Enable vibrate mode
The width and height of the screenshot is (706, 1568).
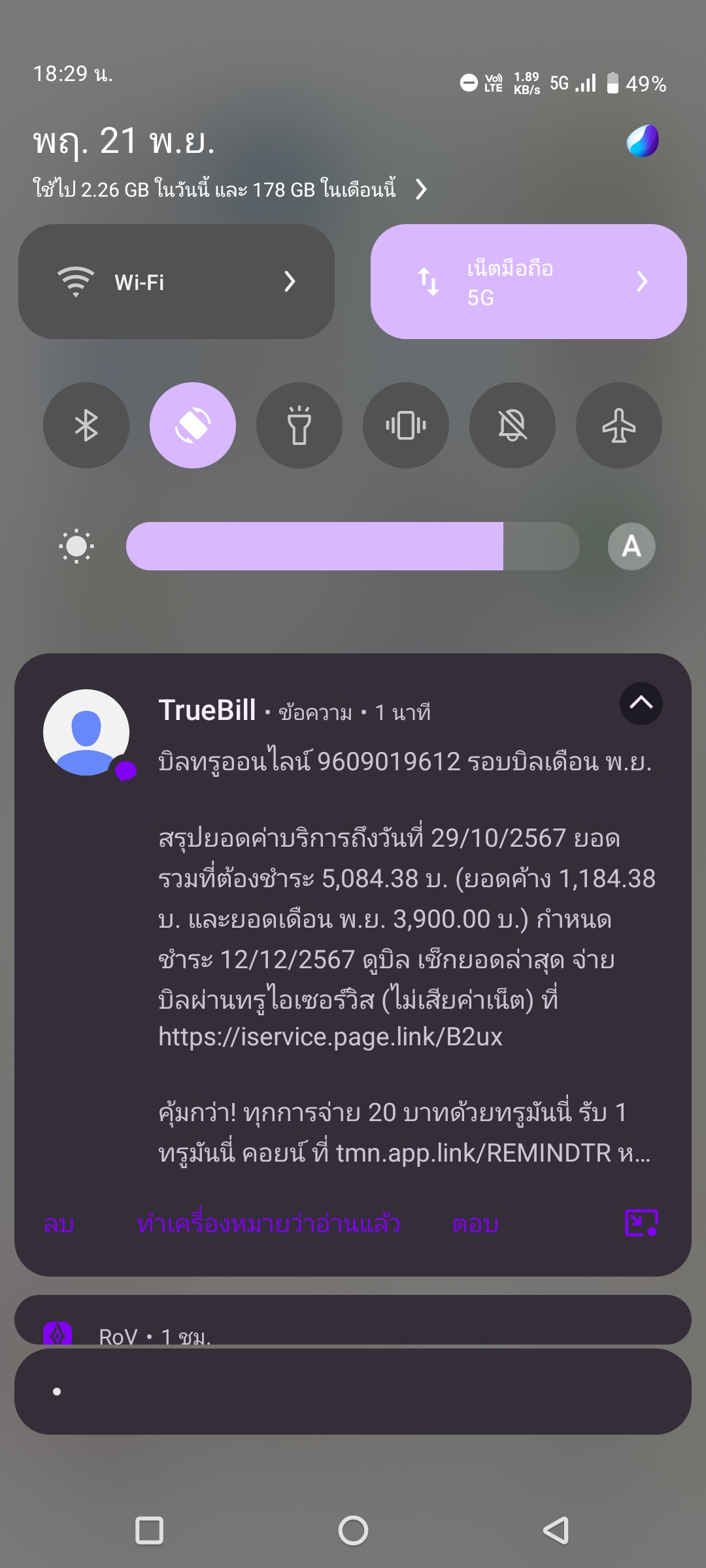pos(406,425)
